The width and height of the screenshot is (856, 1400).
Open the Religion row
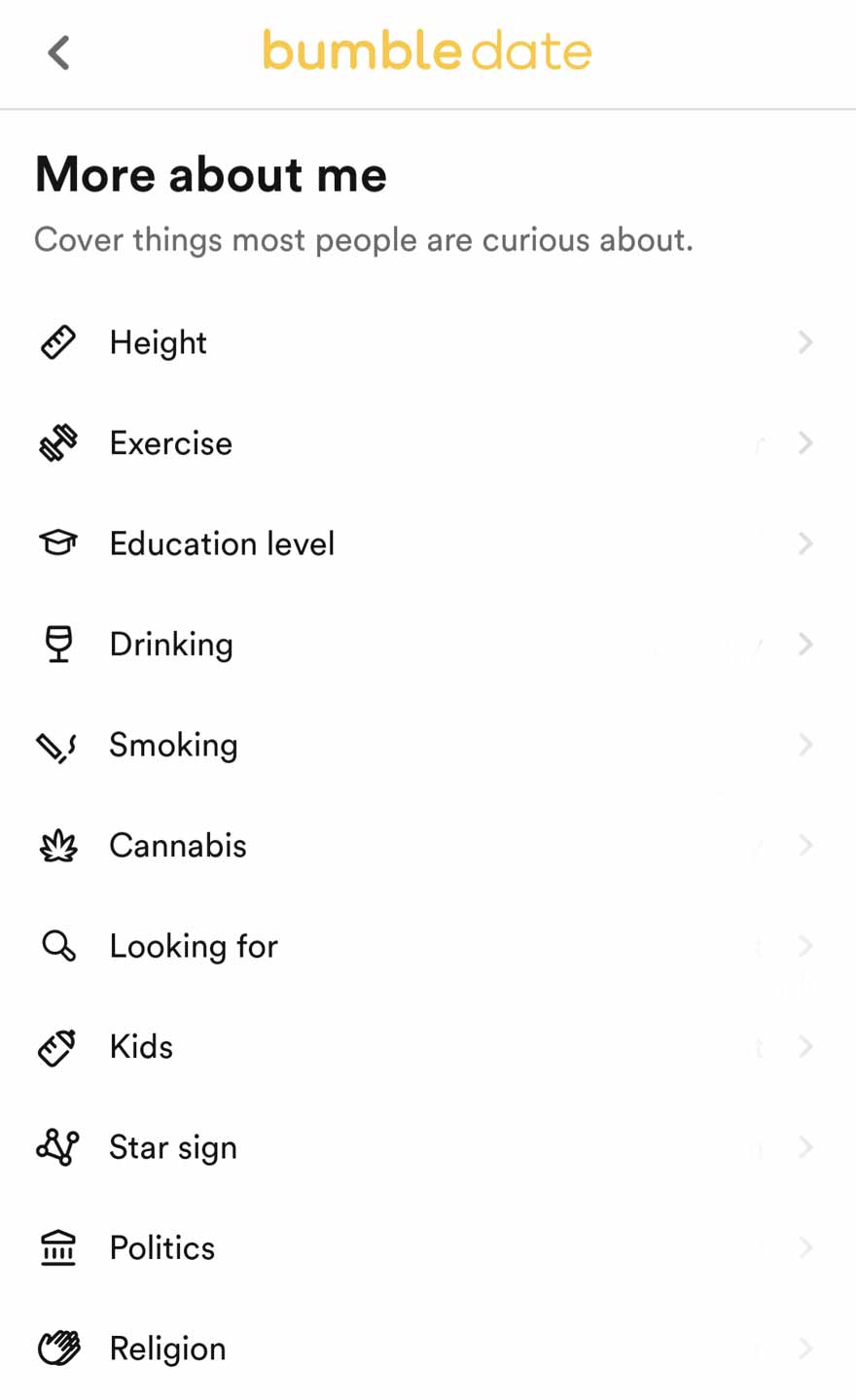(x=428, y=1348)
